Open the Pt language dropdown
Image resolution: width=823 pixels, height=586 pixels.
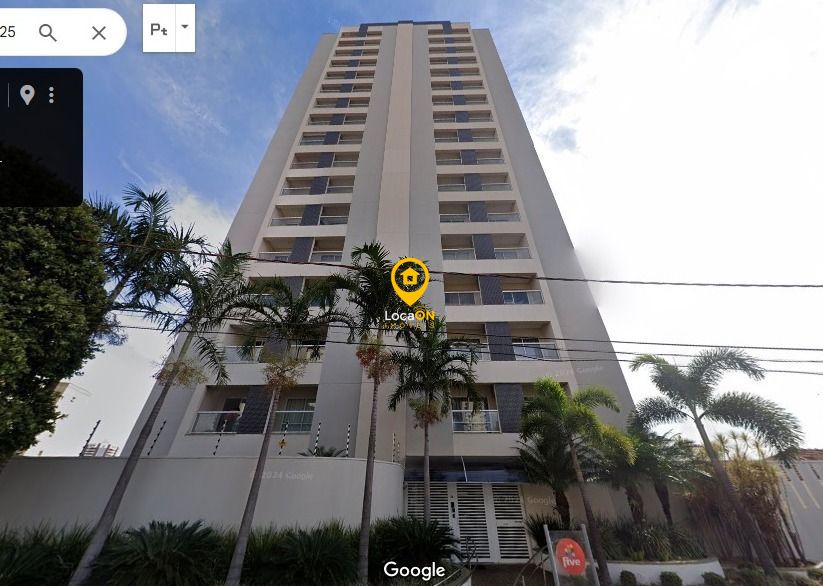(x=185, y=28)
